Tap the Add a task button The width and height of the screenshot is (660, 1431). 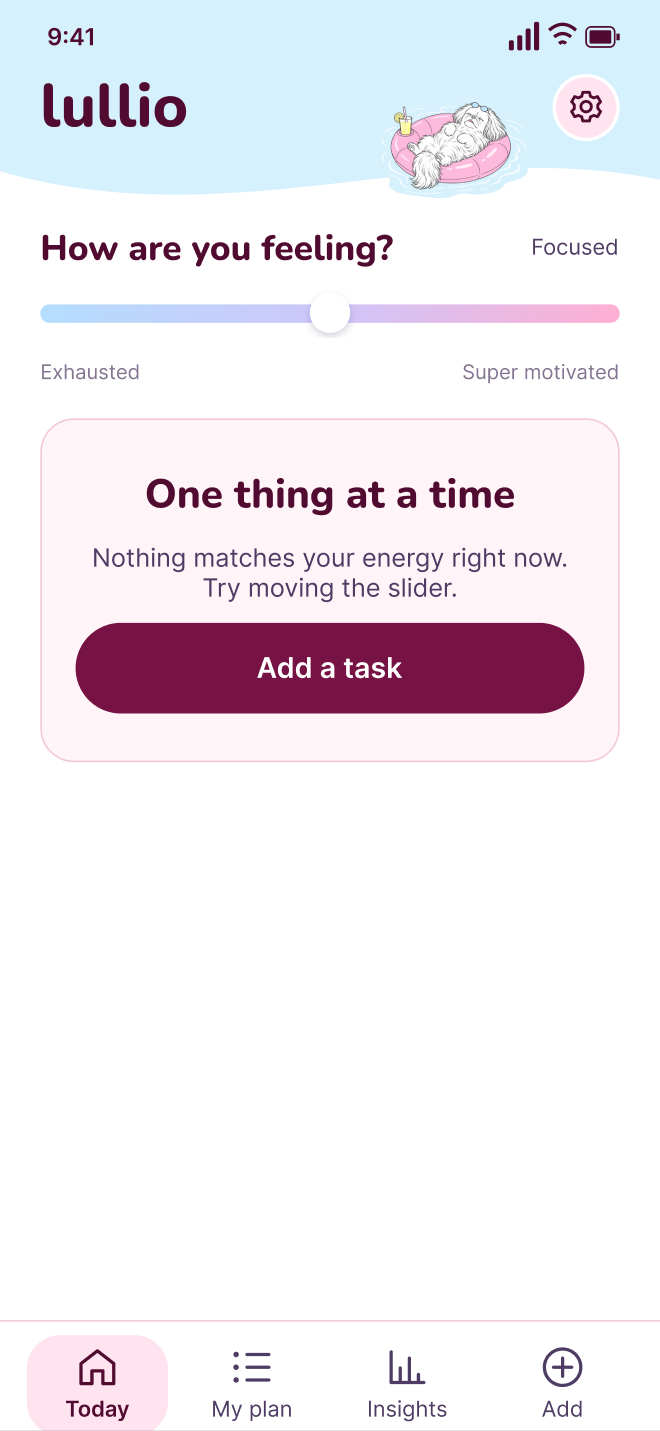330,668
